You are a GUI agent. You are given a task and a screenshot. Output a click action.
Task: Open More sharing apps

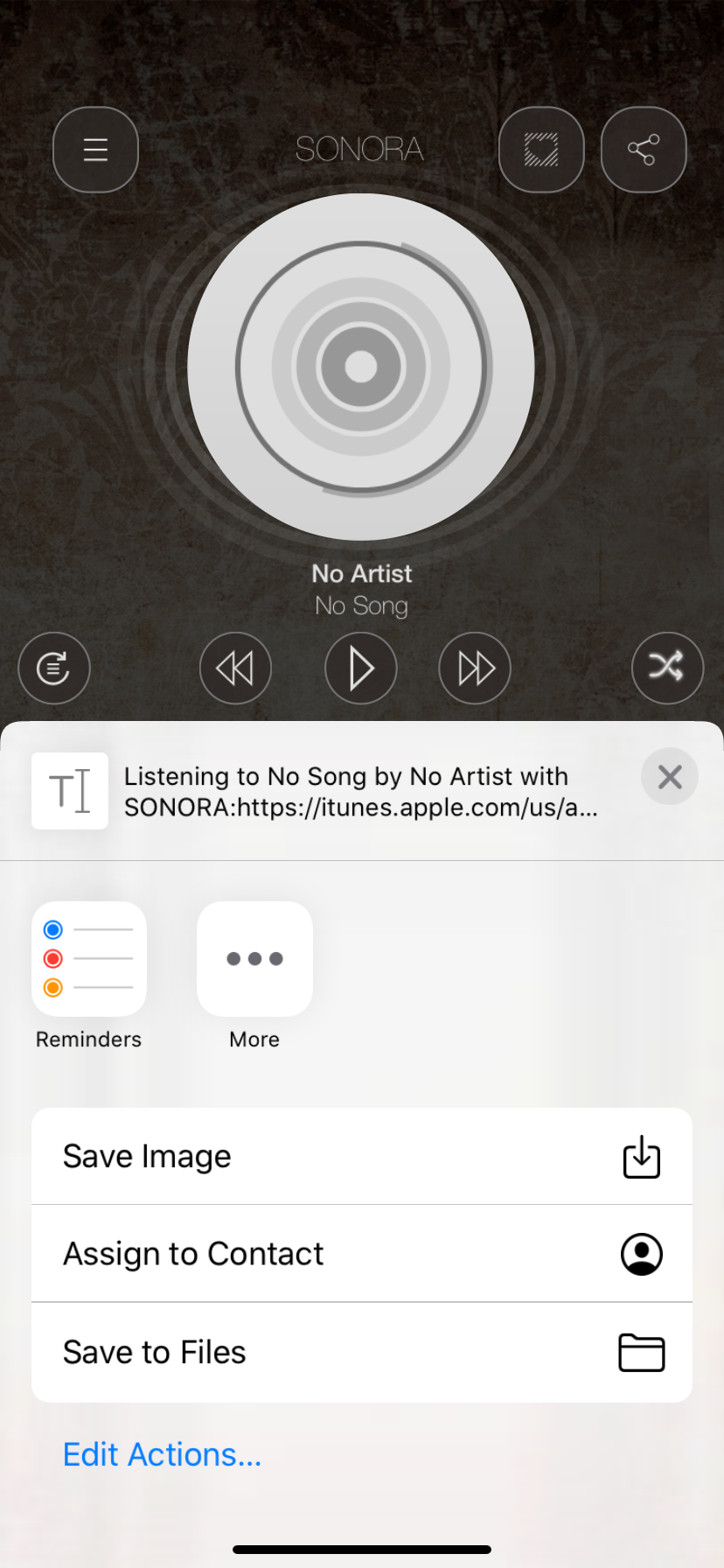254,959
